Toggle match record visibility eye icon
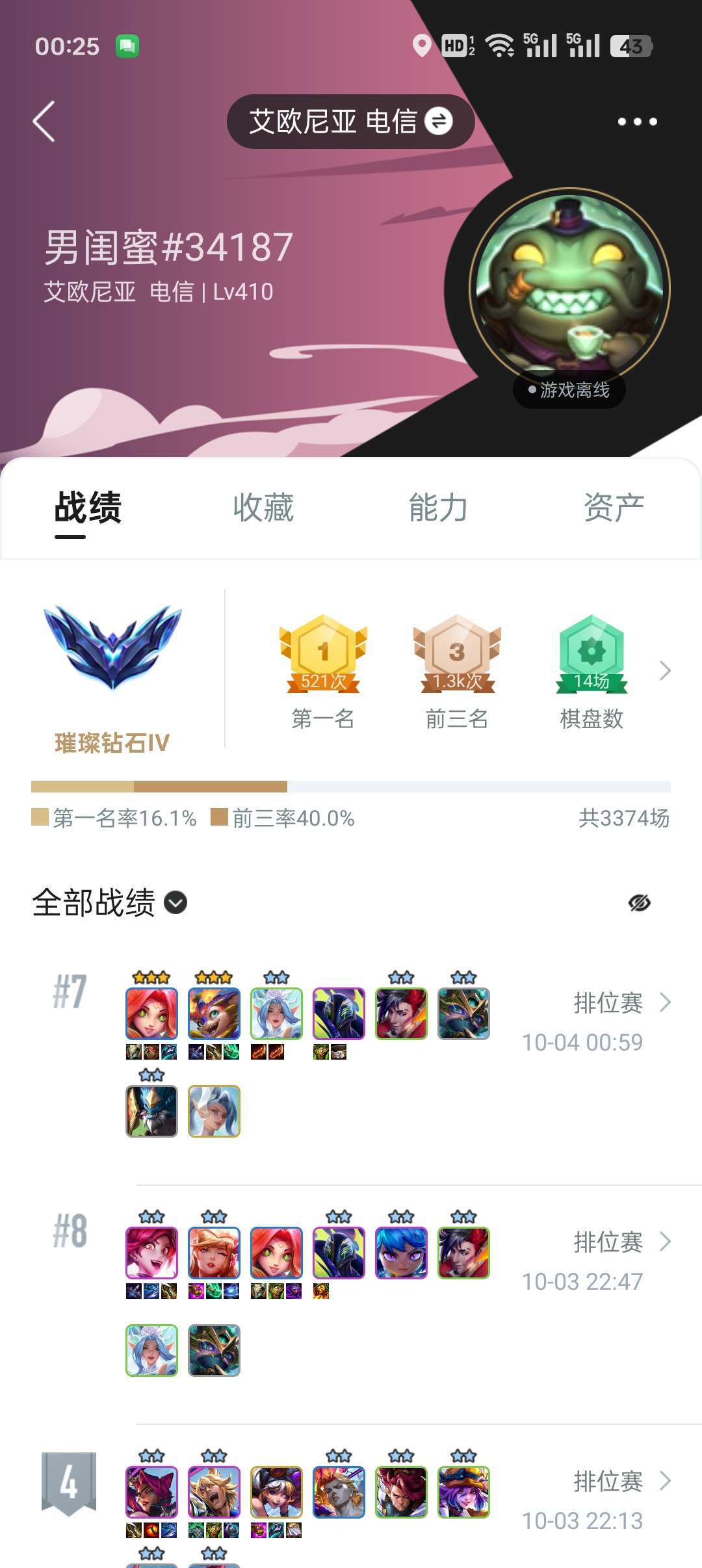Screen dimensions: 702x1568 pos(639,902)
